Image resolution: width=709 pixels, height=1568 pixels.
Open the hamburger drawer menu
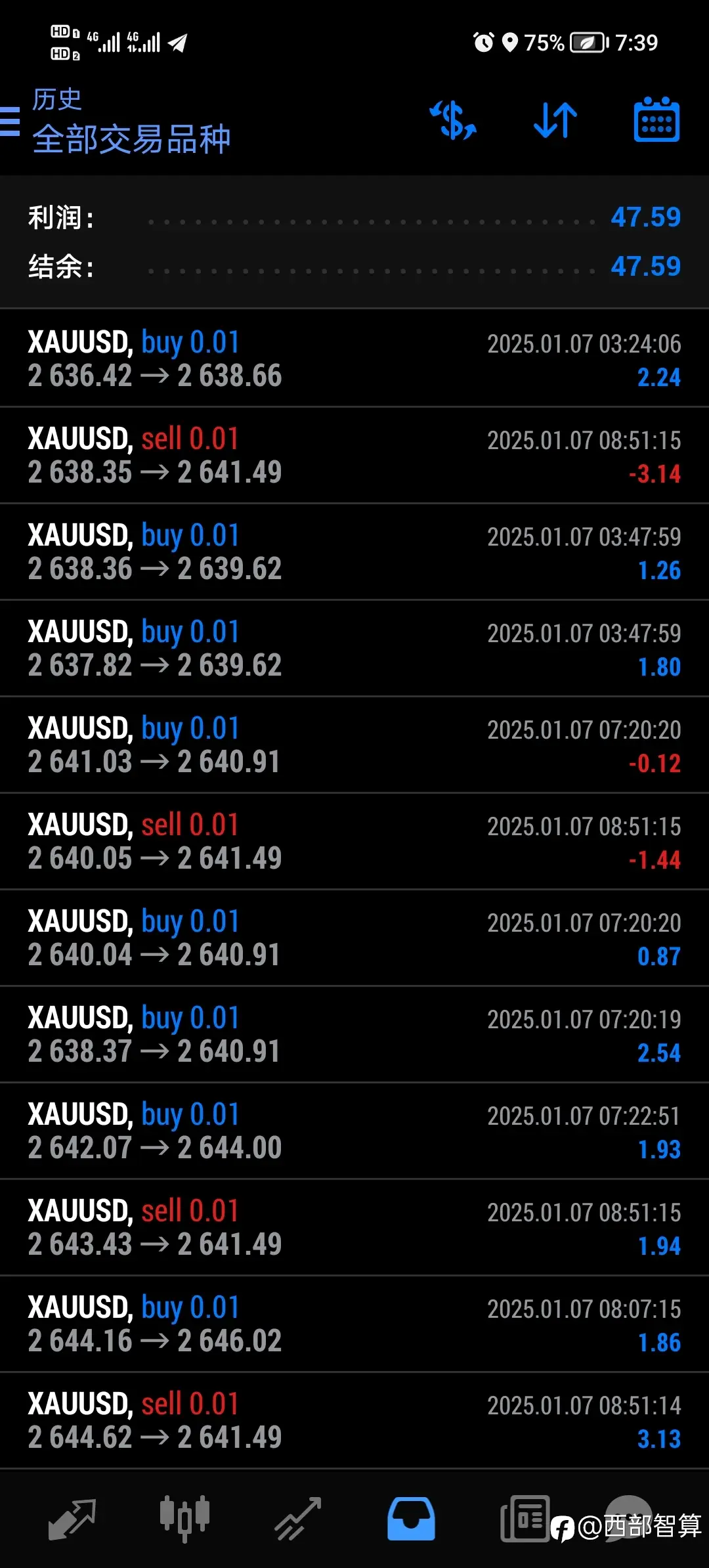point(9,121)
